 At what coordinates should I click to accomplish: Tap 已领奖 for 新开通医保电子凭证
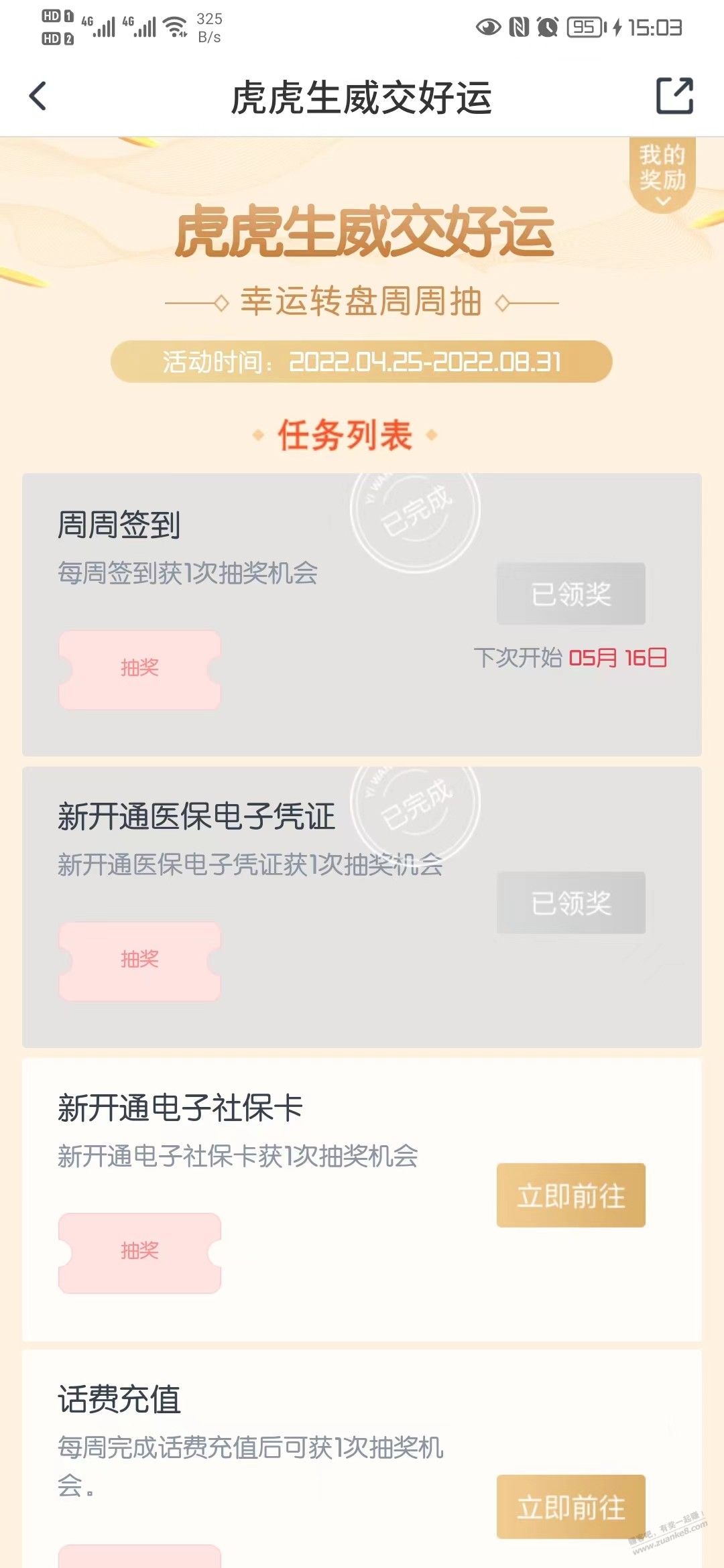coord(570,903)
